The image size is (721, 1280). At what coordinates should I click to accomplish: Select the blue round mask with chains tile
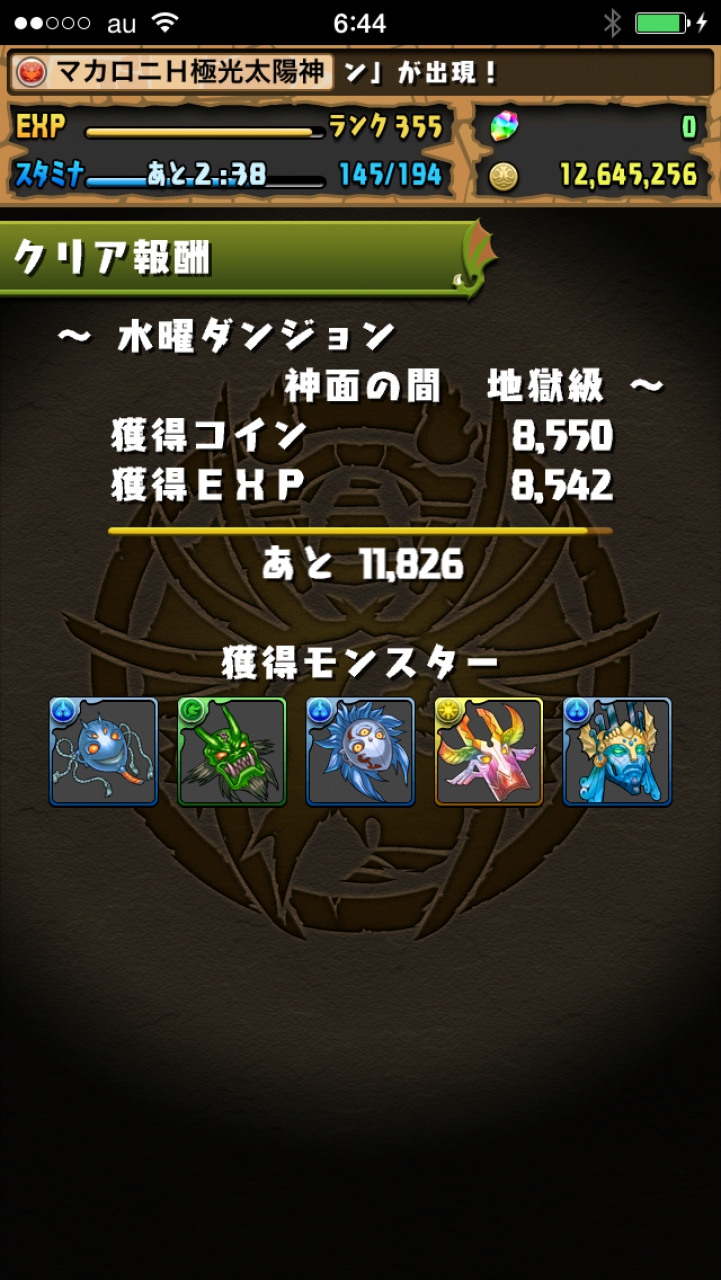pyautogui.click(x=104, y=752)
